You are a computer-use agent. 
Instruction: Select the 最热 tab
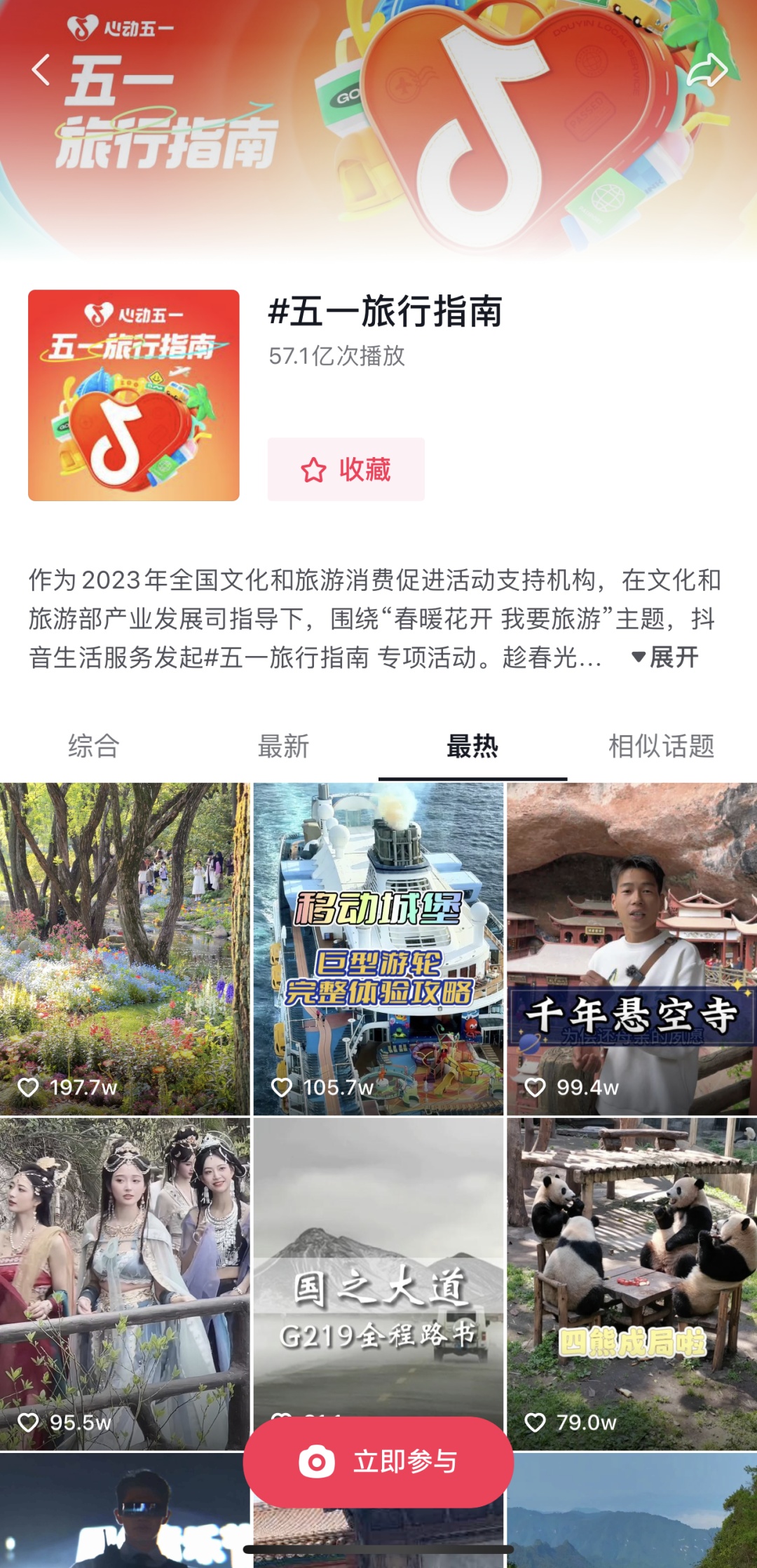pyautogui.click(x=472, y=746)
